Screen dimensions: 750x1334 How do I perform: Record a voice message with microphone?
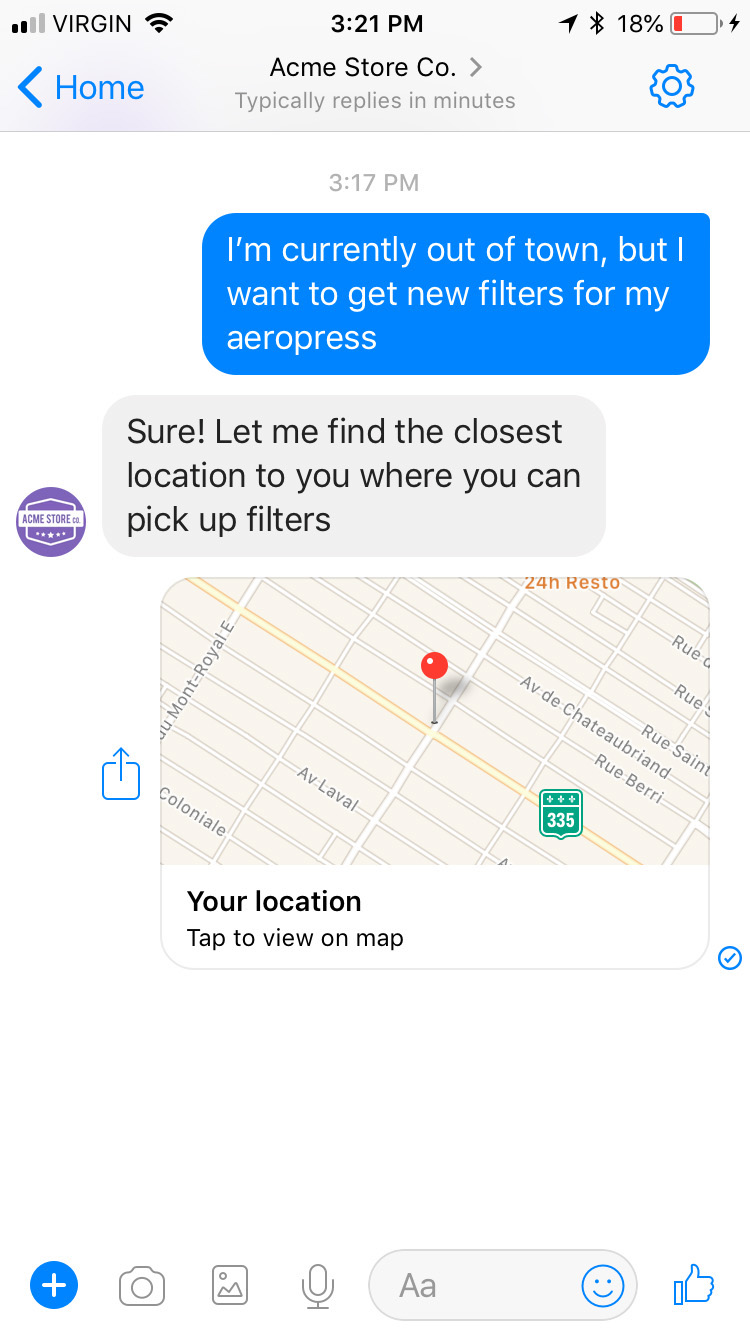317,1286
